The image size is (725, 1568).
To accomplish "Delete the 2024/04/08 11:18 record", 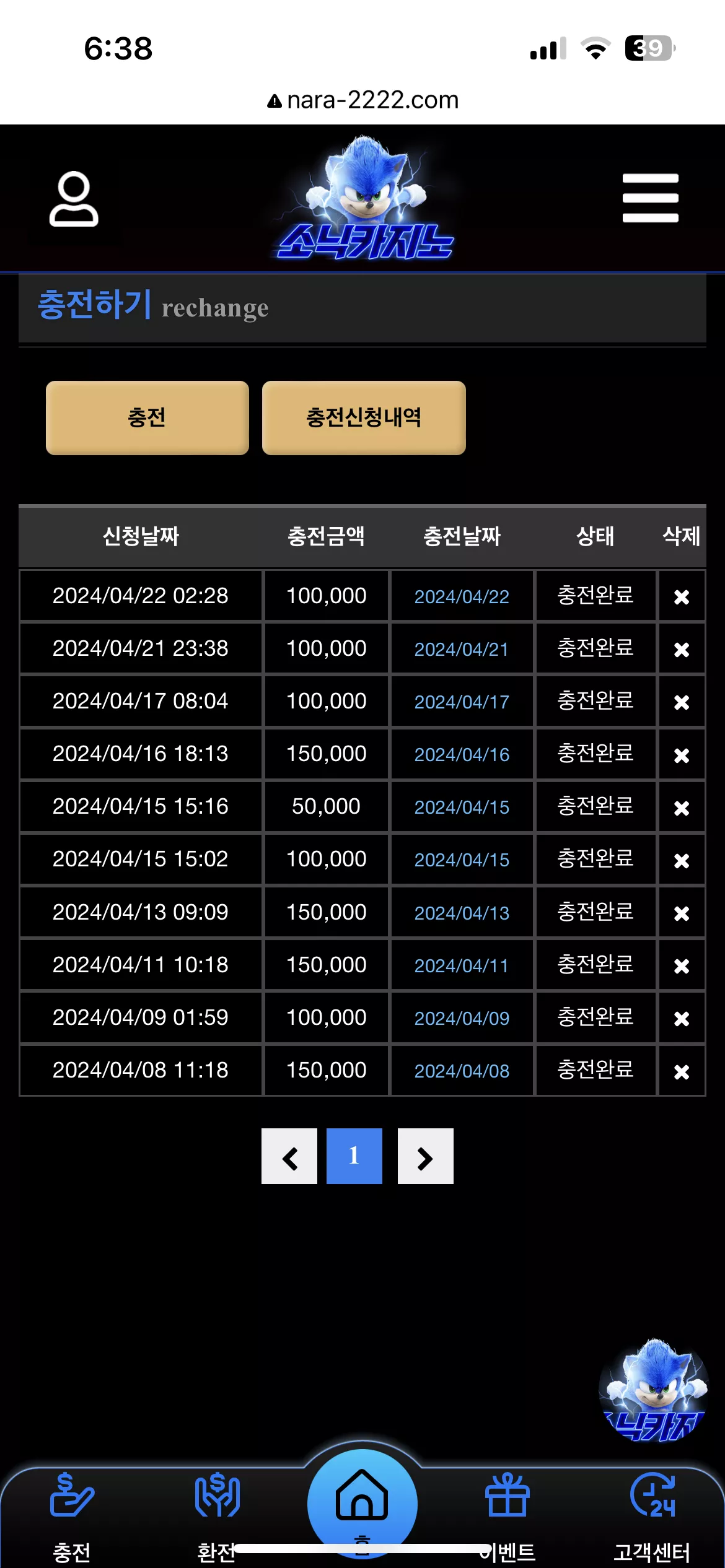I will [682, 1071].
